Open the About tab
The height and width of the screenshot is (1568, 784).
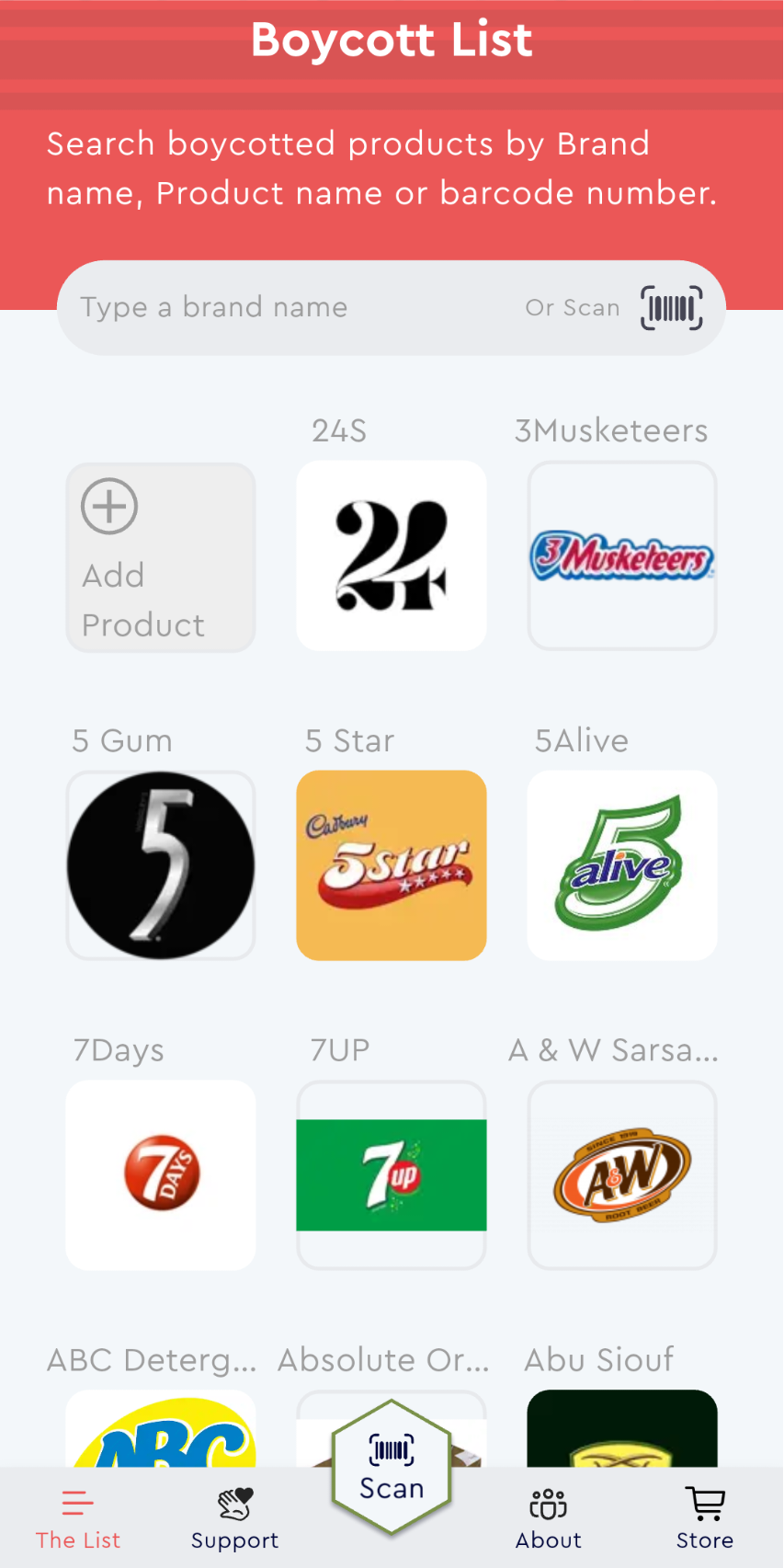[x=549, y=1520]
